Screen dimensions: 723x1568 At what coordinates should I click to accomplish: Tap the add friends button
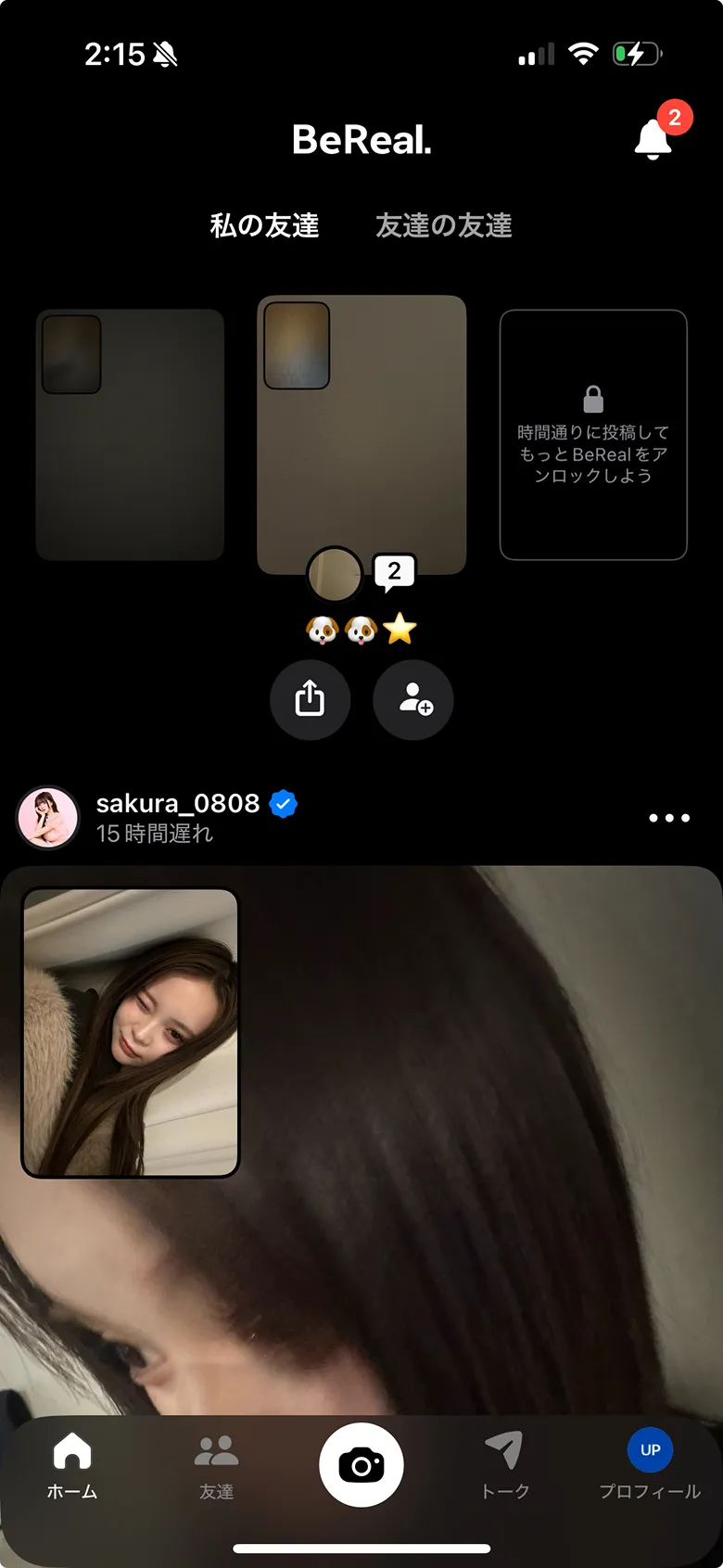[x=413, y=699]
